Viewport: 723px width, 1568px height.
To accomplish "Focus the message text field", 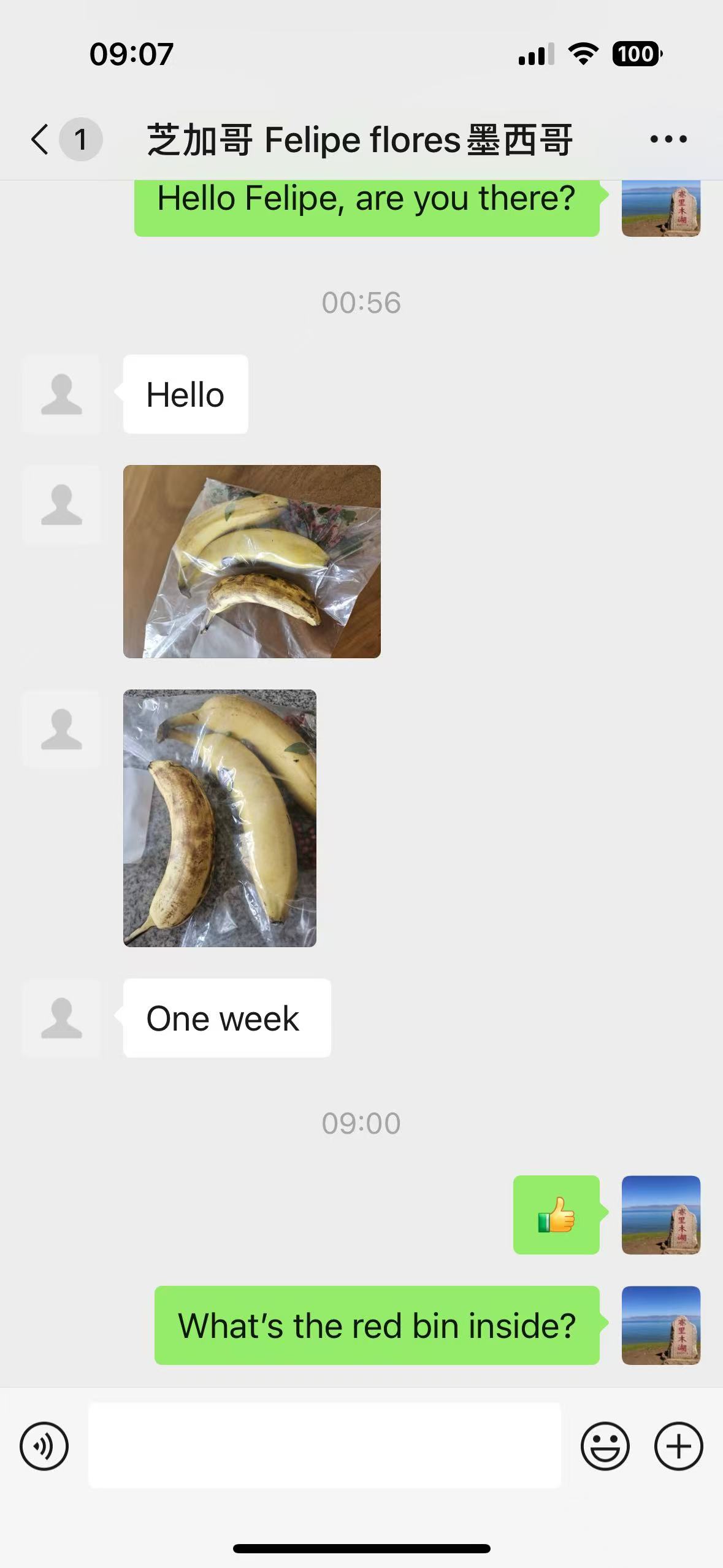I will click(324, 1445).
